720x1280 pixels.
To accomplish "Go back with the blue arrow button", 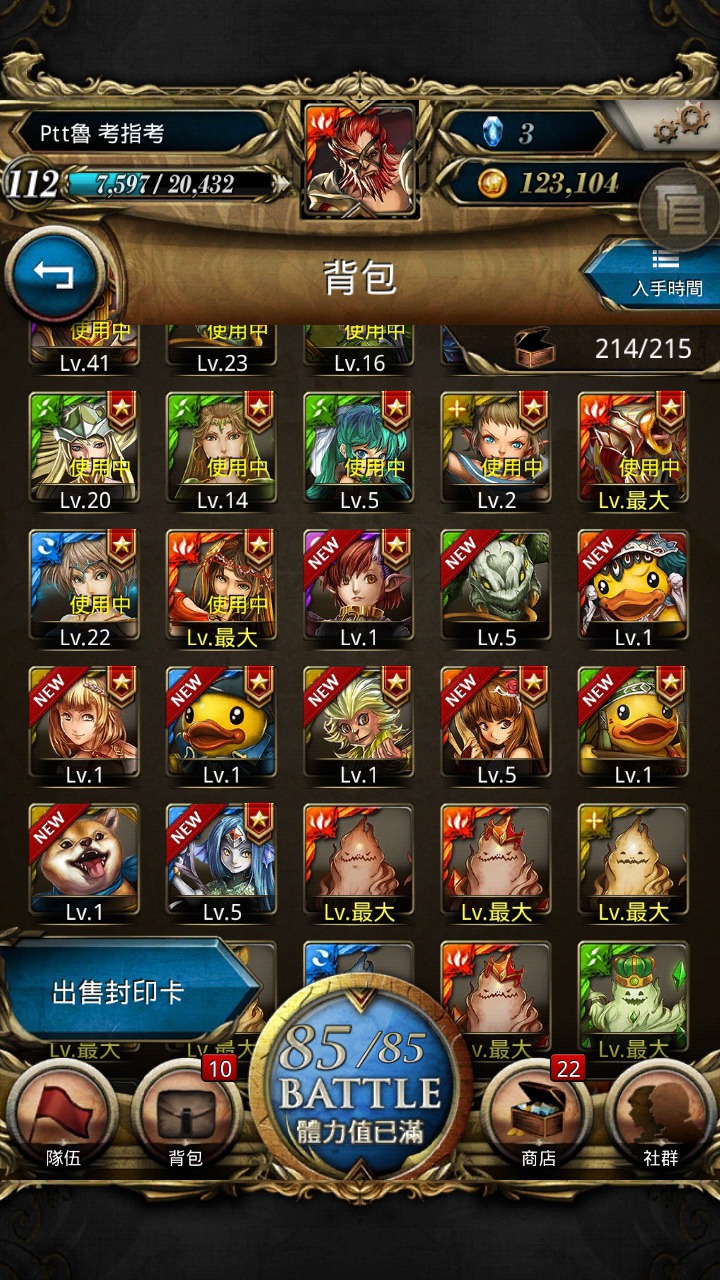I will 55,274.
